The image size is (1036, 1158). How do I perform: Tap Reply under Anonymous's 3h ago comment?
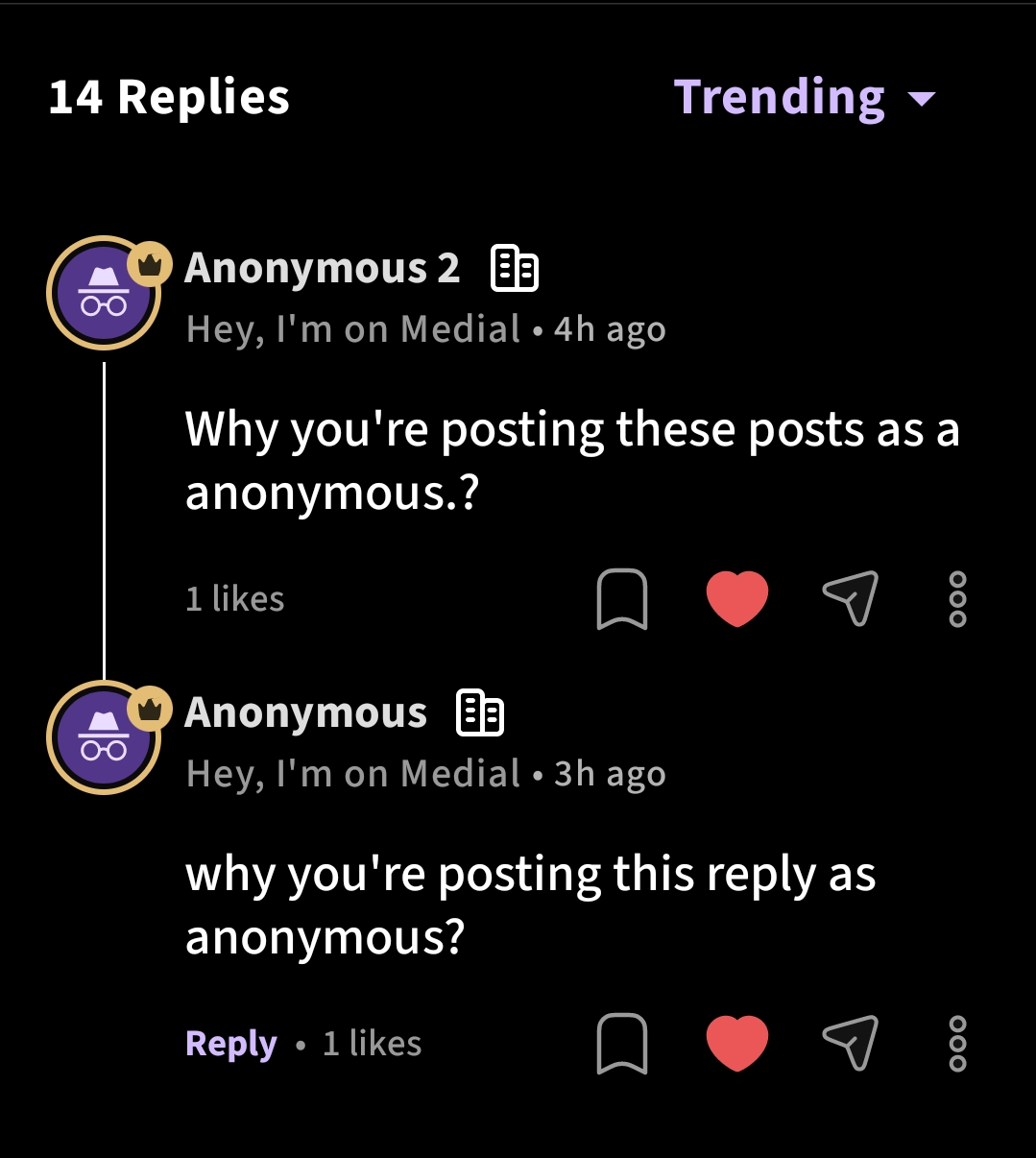pyautogui.click(x=231, y=1044)
